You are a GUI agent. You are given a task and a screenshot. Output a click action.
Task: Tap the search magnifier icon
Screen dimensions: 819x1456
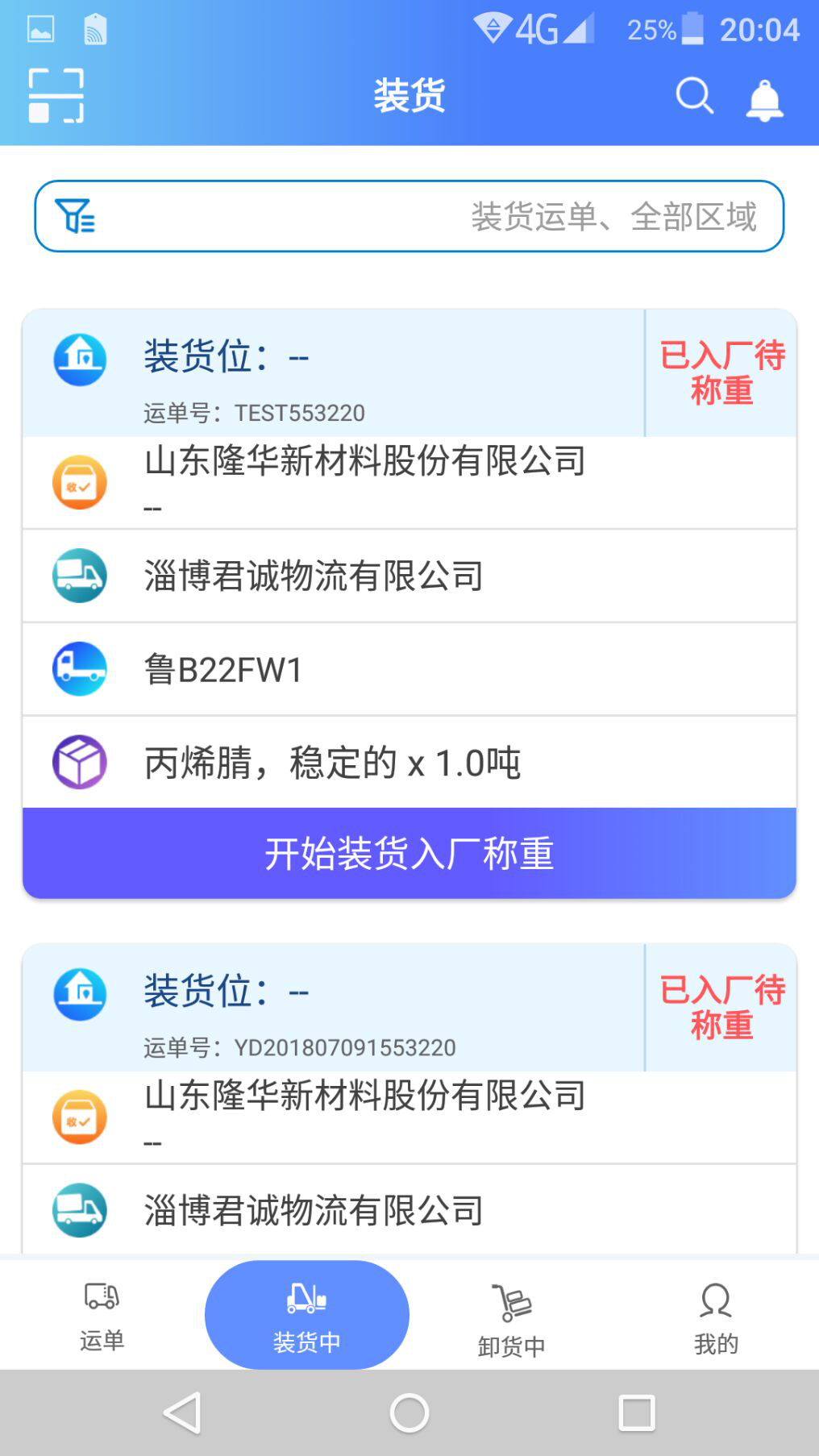pos(694,96)
